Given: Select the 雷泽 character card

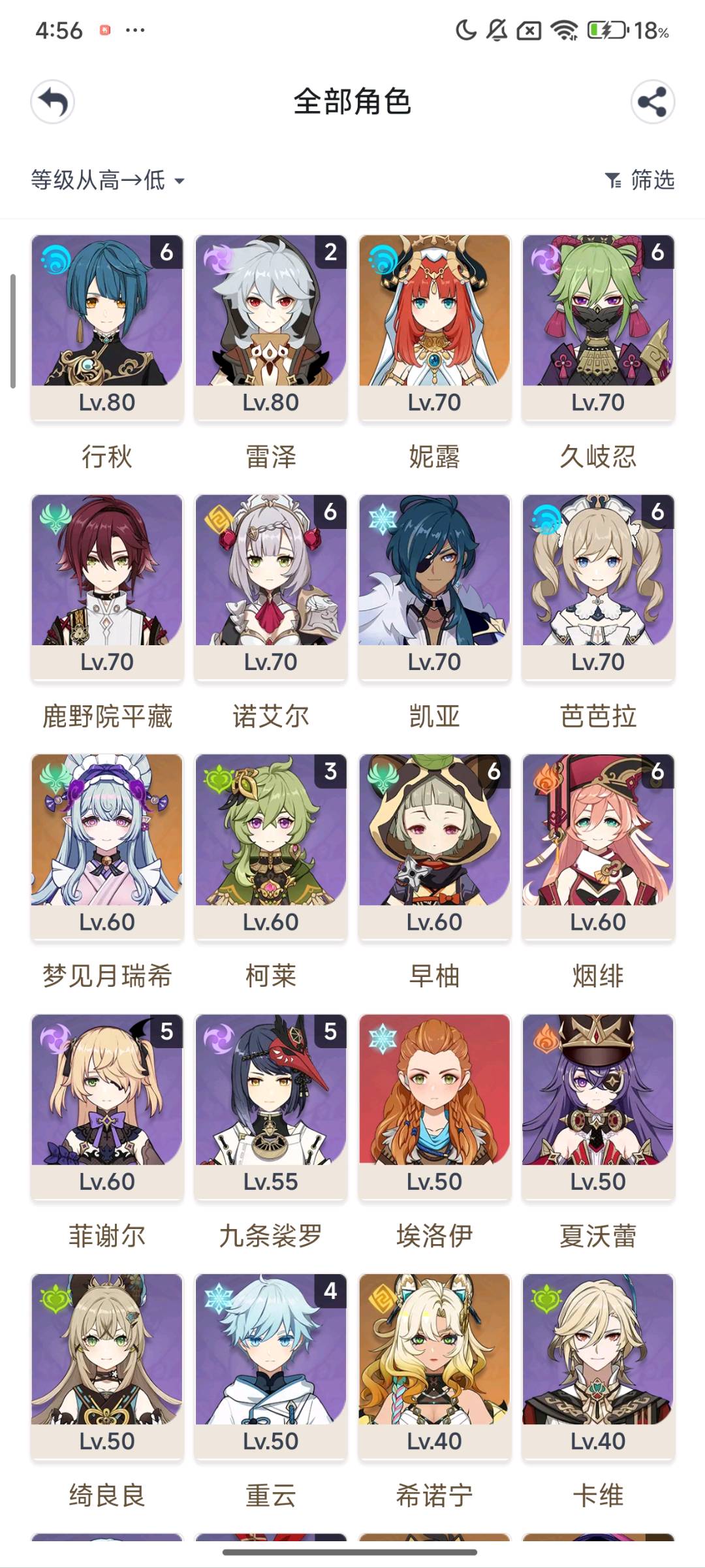Looking at the screenshot, I should (271, 327).
